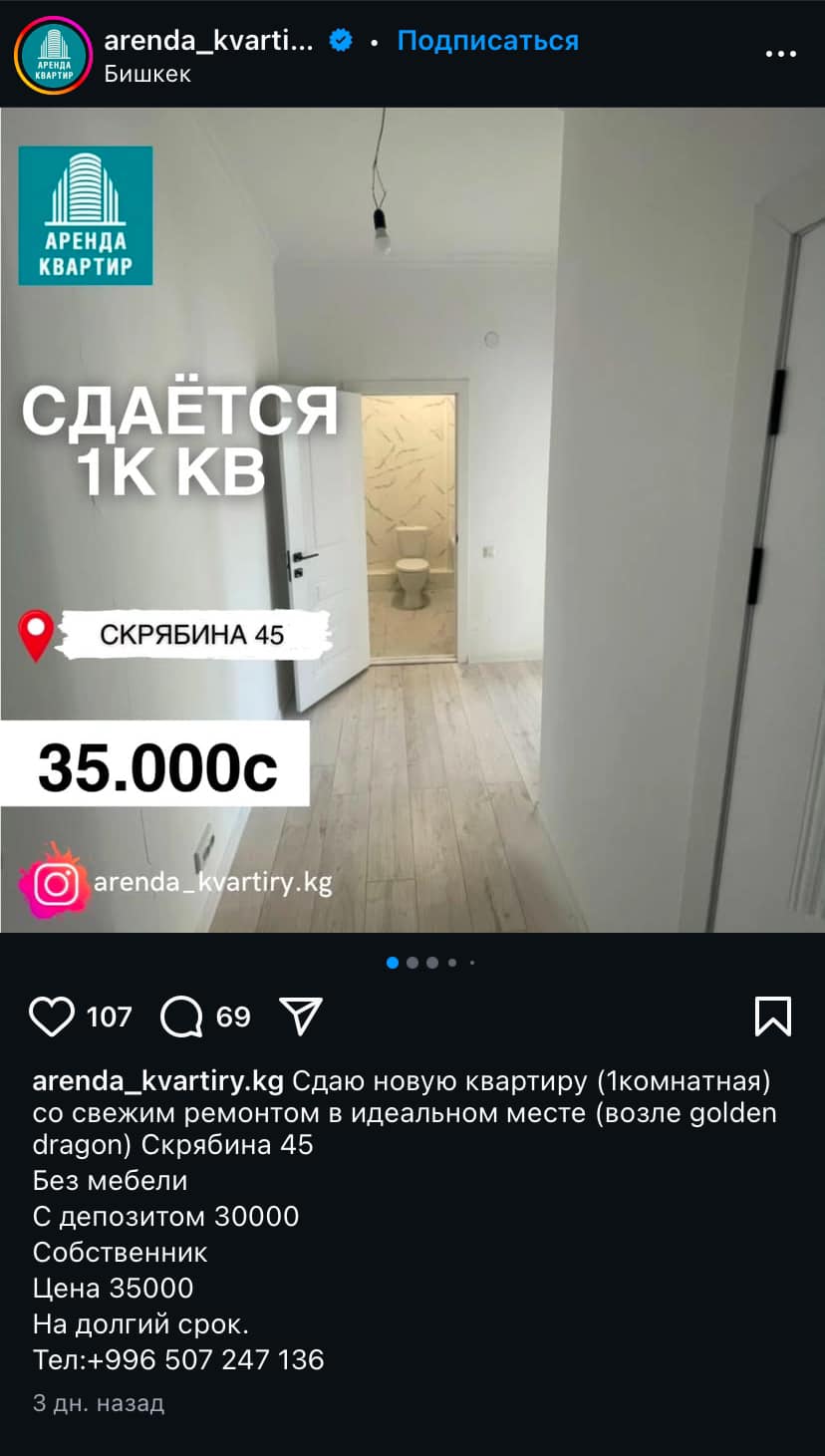Viewport: 825px width, 1456px height.
Task: Open the three-dot overflow menu
Action: [780, 54]
